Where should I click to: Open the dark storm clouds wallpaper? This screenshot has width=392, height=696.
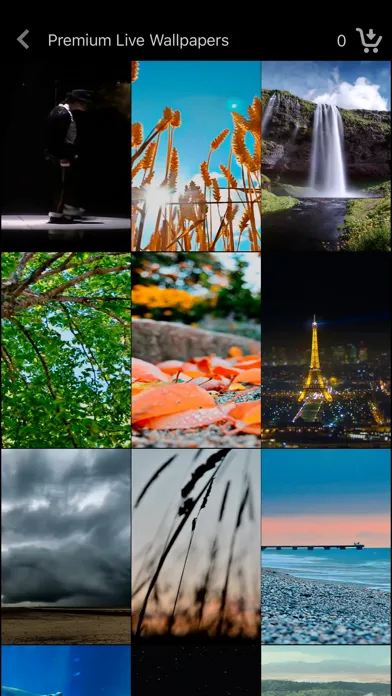[x=66, y=546]
